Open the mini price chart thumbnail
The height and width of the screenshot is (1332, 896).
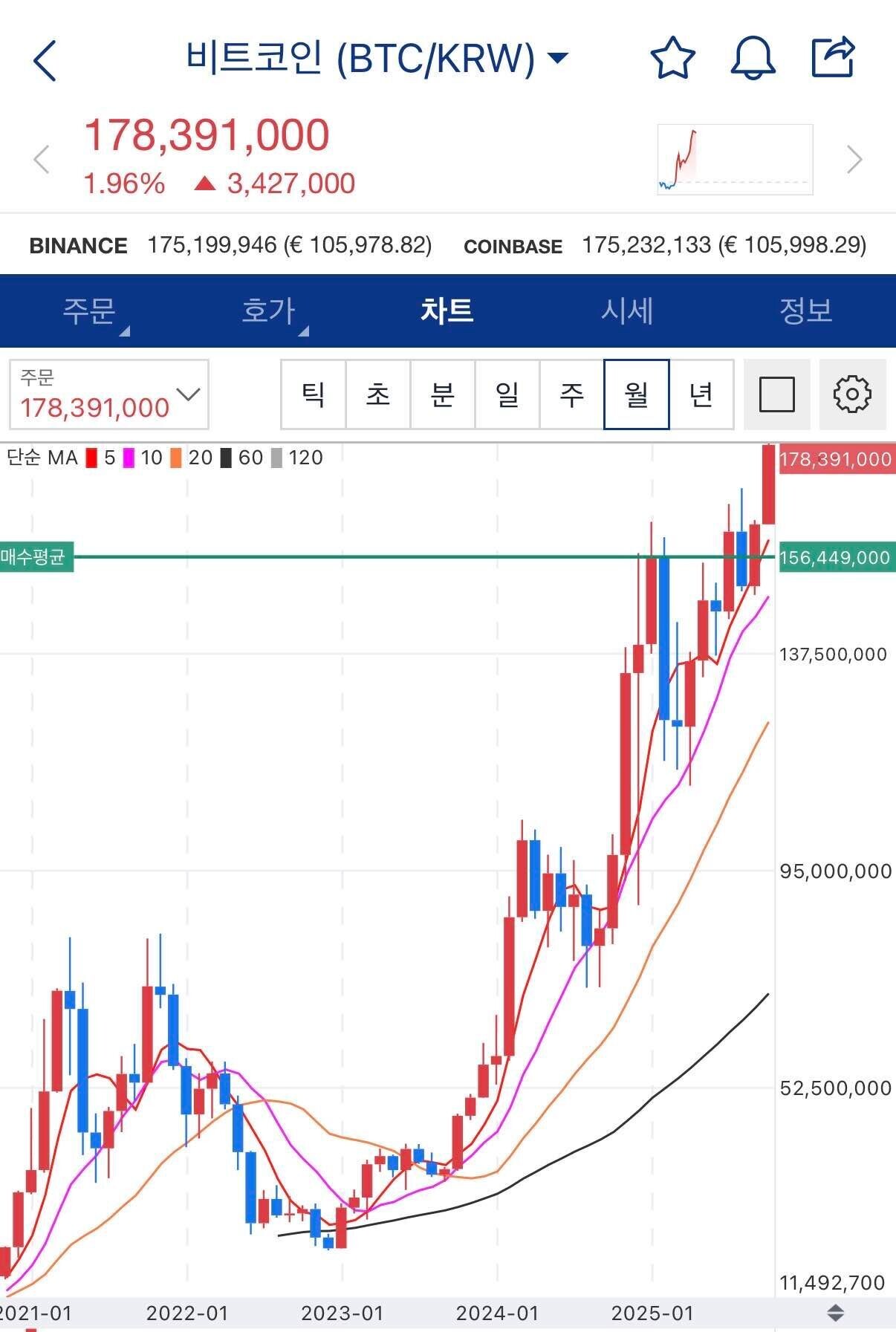tap(735, 159)
